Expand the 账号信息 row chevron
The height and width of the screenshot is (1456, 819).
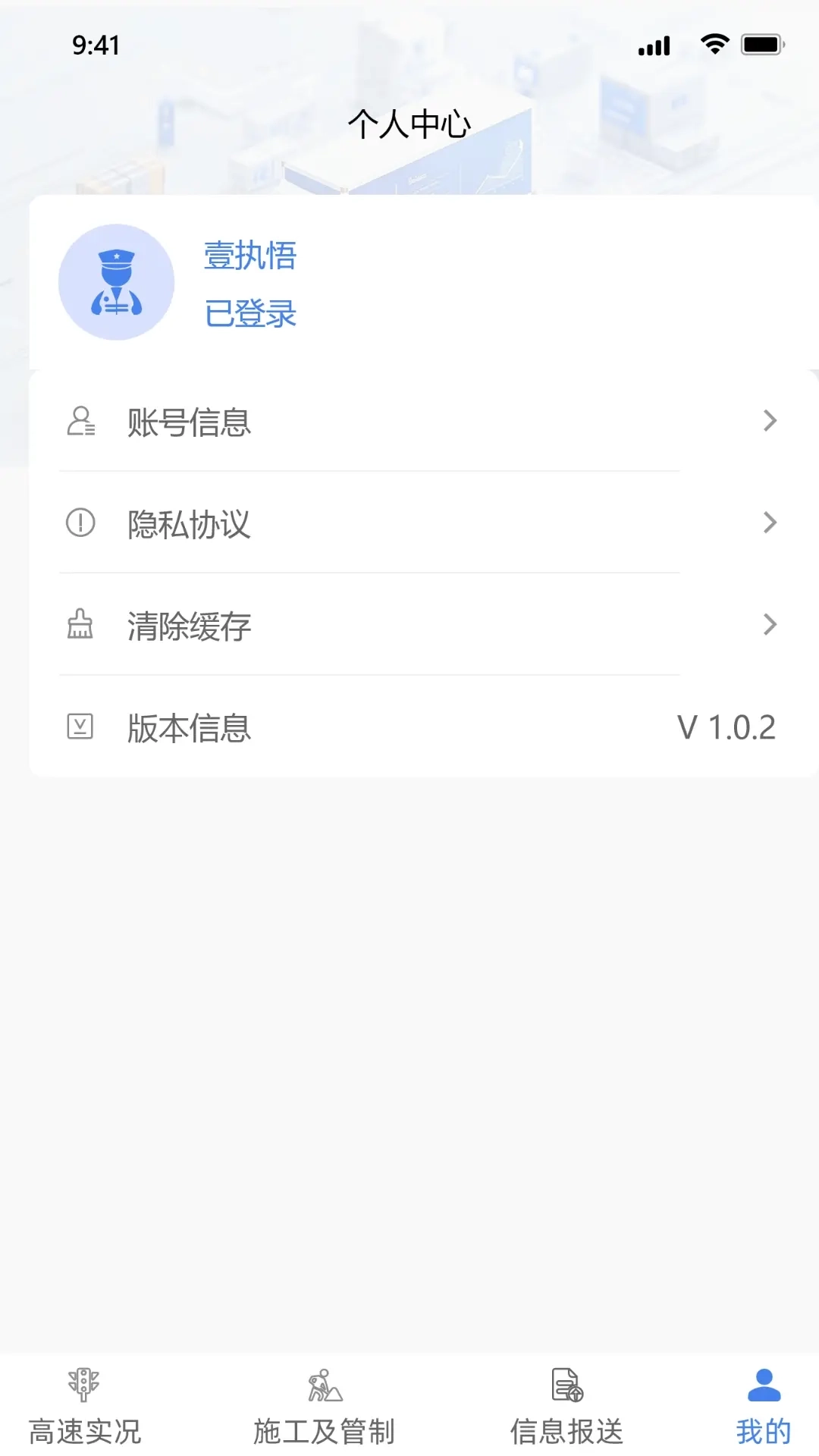[x=771, y=421]
